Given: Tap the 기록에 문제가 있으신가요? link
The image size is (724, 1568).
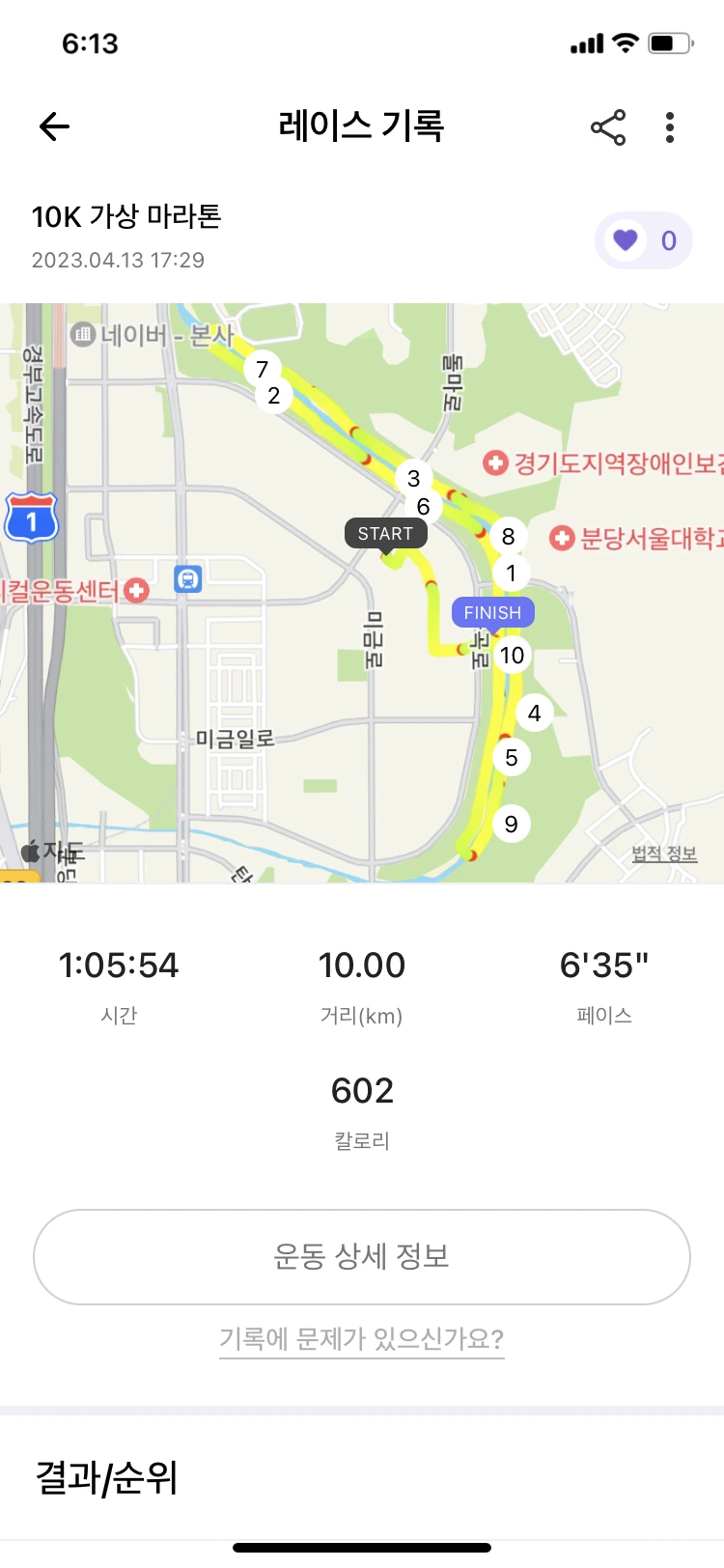Looking at the screenshot, I should pyautogui.click(x=362, y=1338).
